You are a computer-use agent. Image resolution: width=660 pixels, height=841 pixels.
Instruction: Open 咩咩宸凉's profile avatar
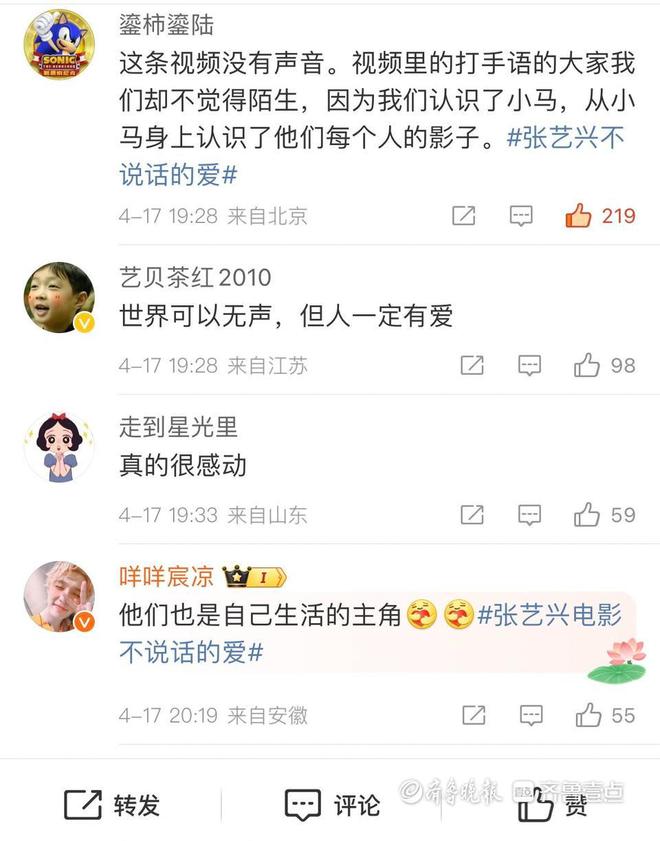click(58, 596)
